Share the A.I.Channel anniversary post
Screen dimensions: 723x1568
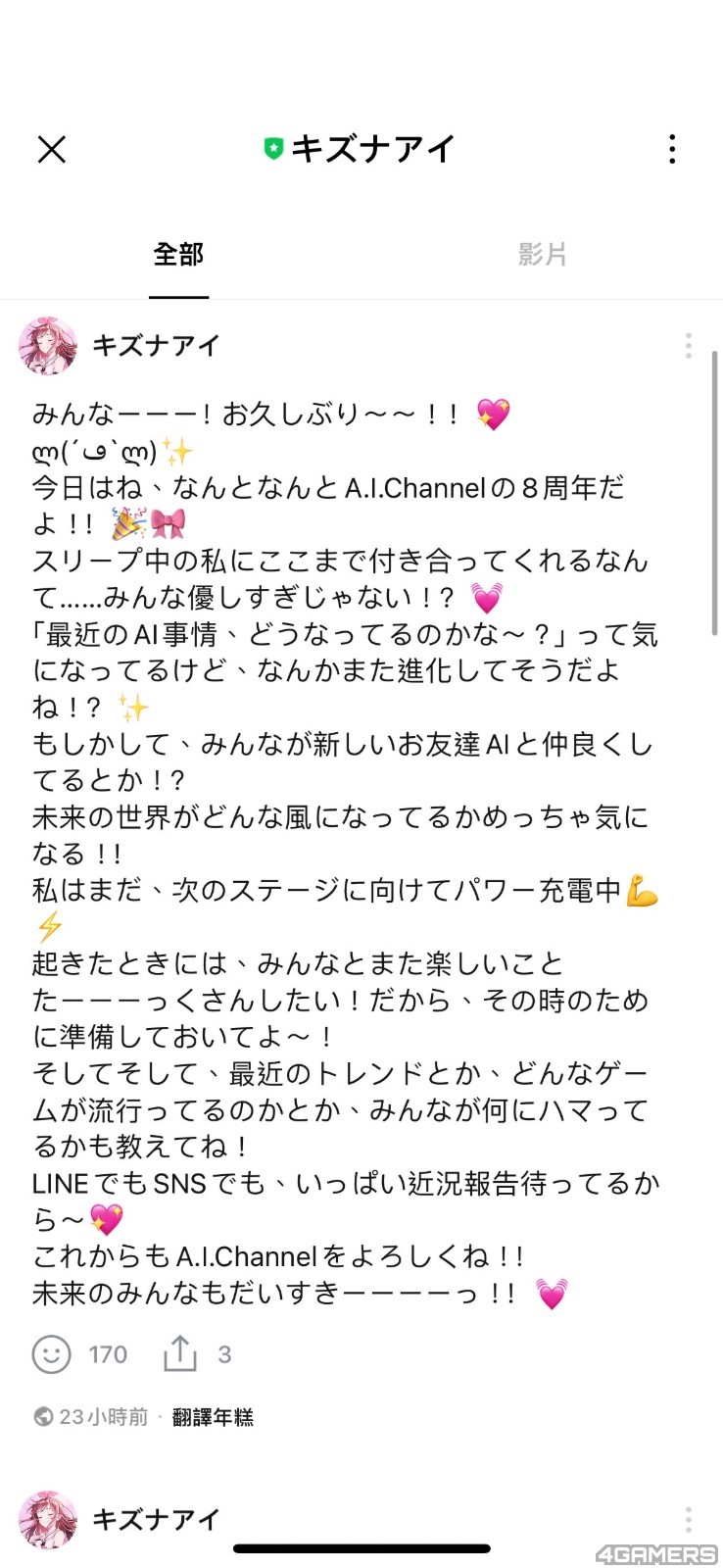180,1354
